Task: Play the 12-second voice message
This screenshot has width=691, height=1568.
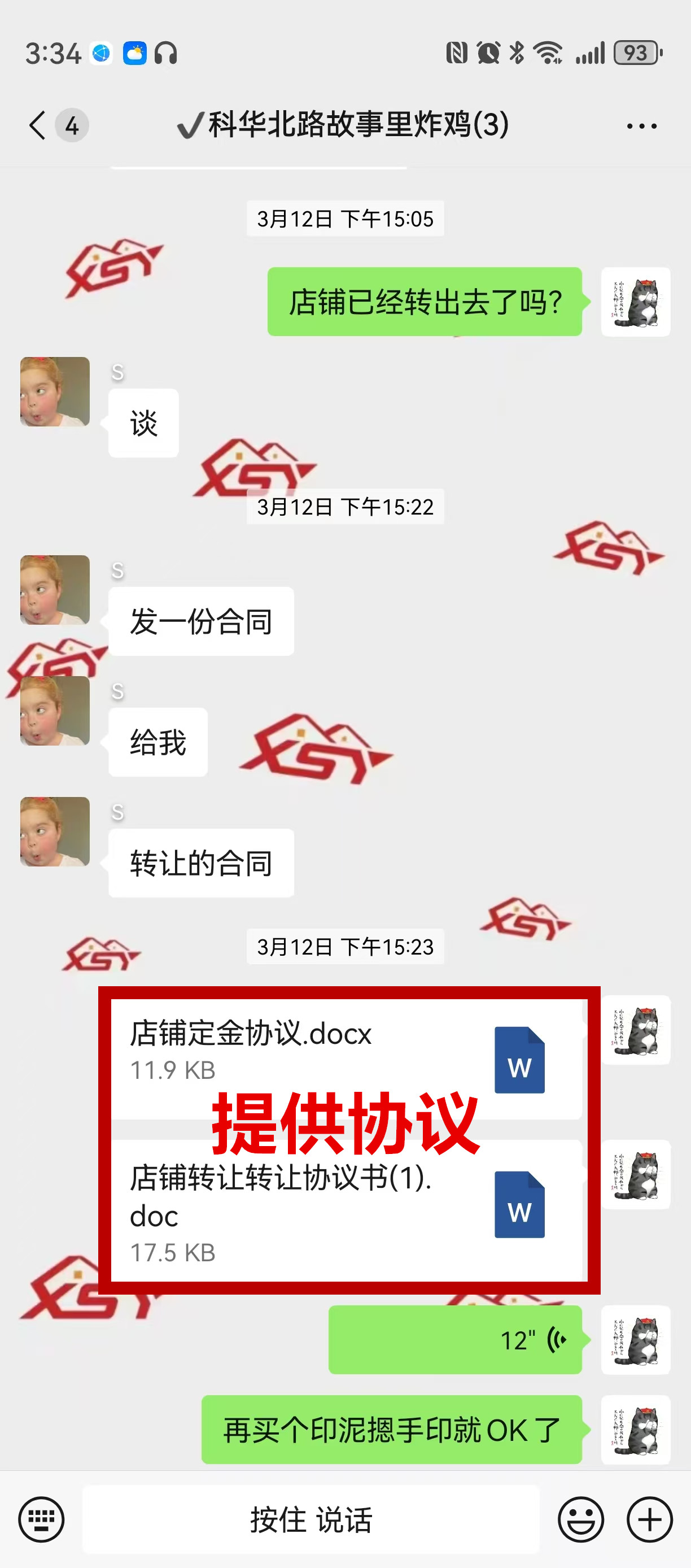Action: pyautogui.click(x=454, y=1339)
